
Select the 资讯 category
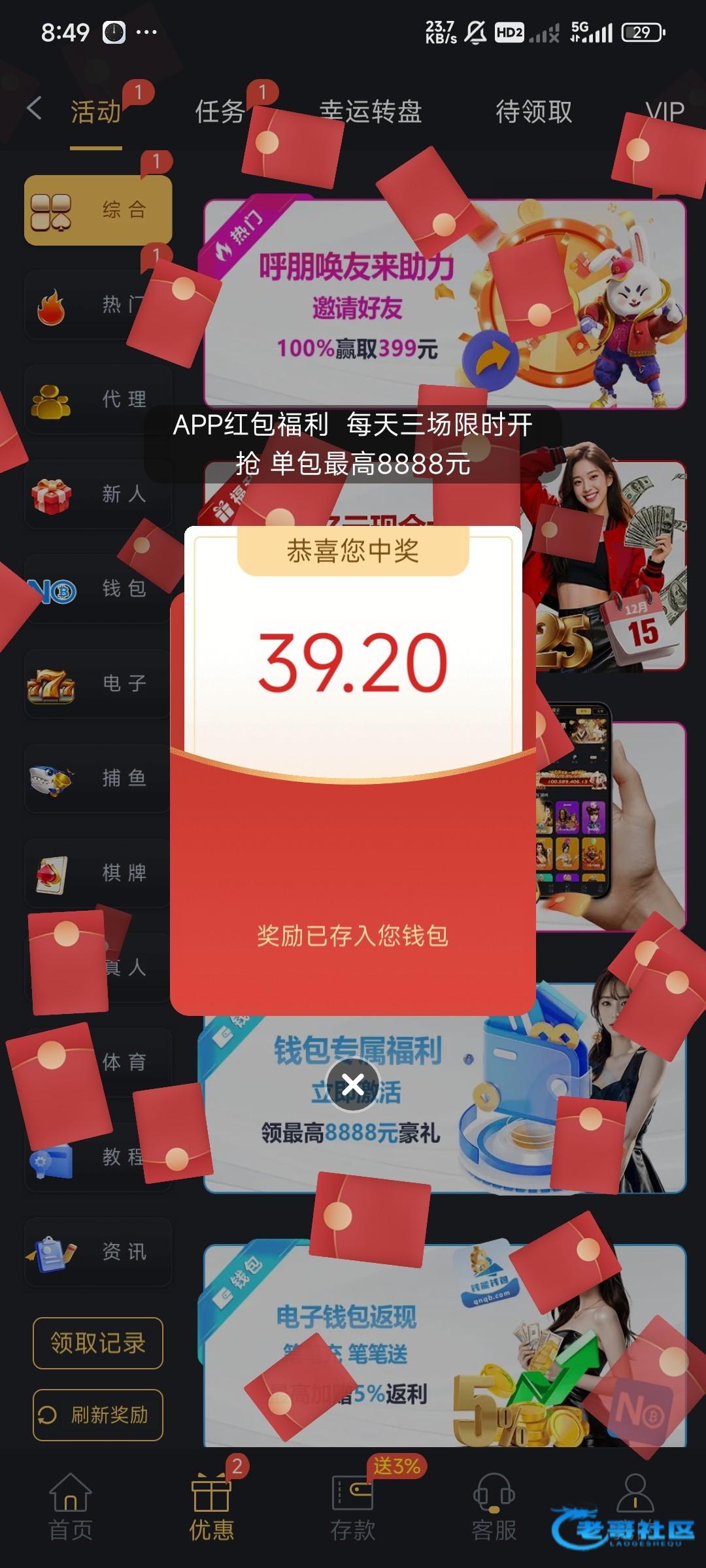98,1252
